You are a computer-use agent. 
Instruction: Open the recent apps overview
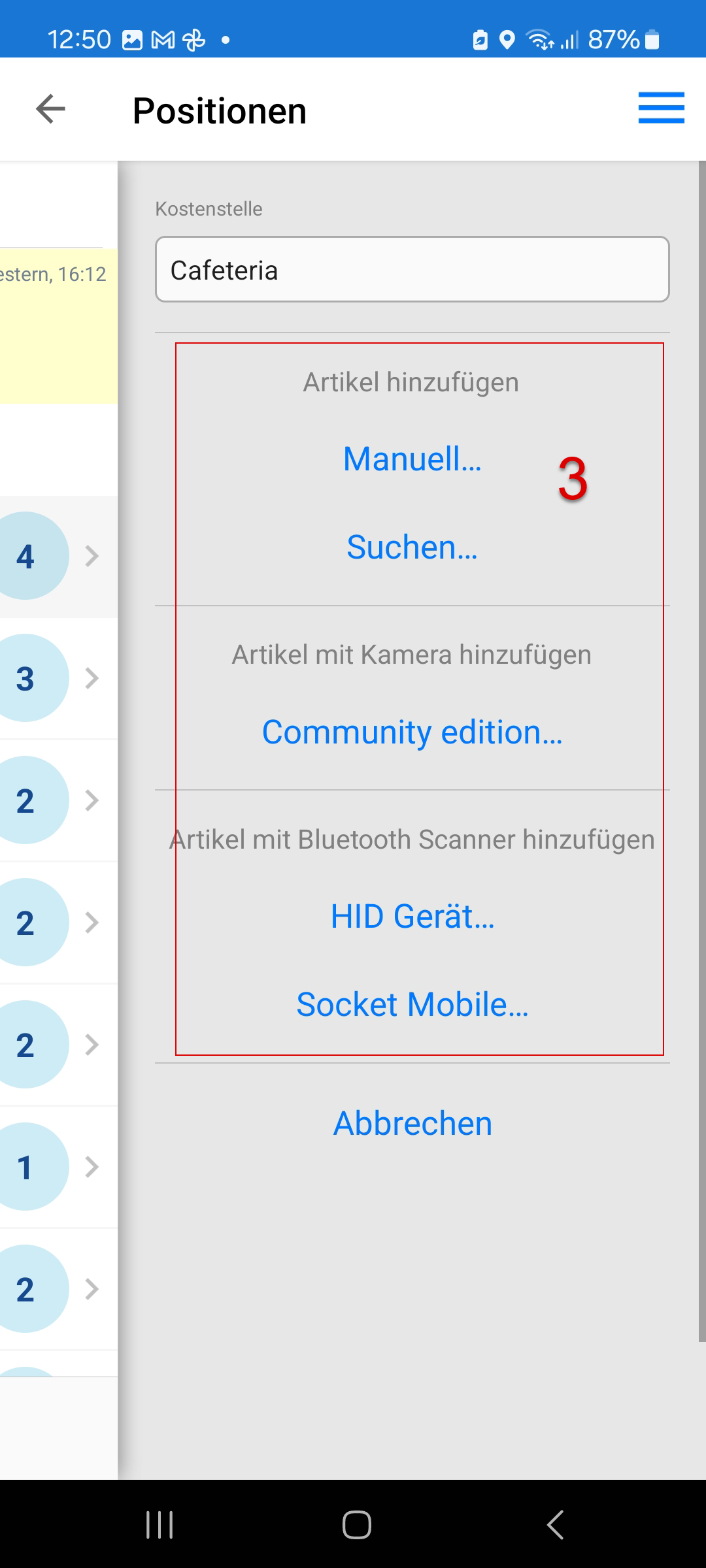click(160, 1525)
